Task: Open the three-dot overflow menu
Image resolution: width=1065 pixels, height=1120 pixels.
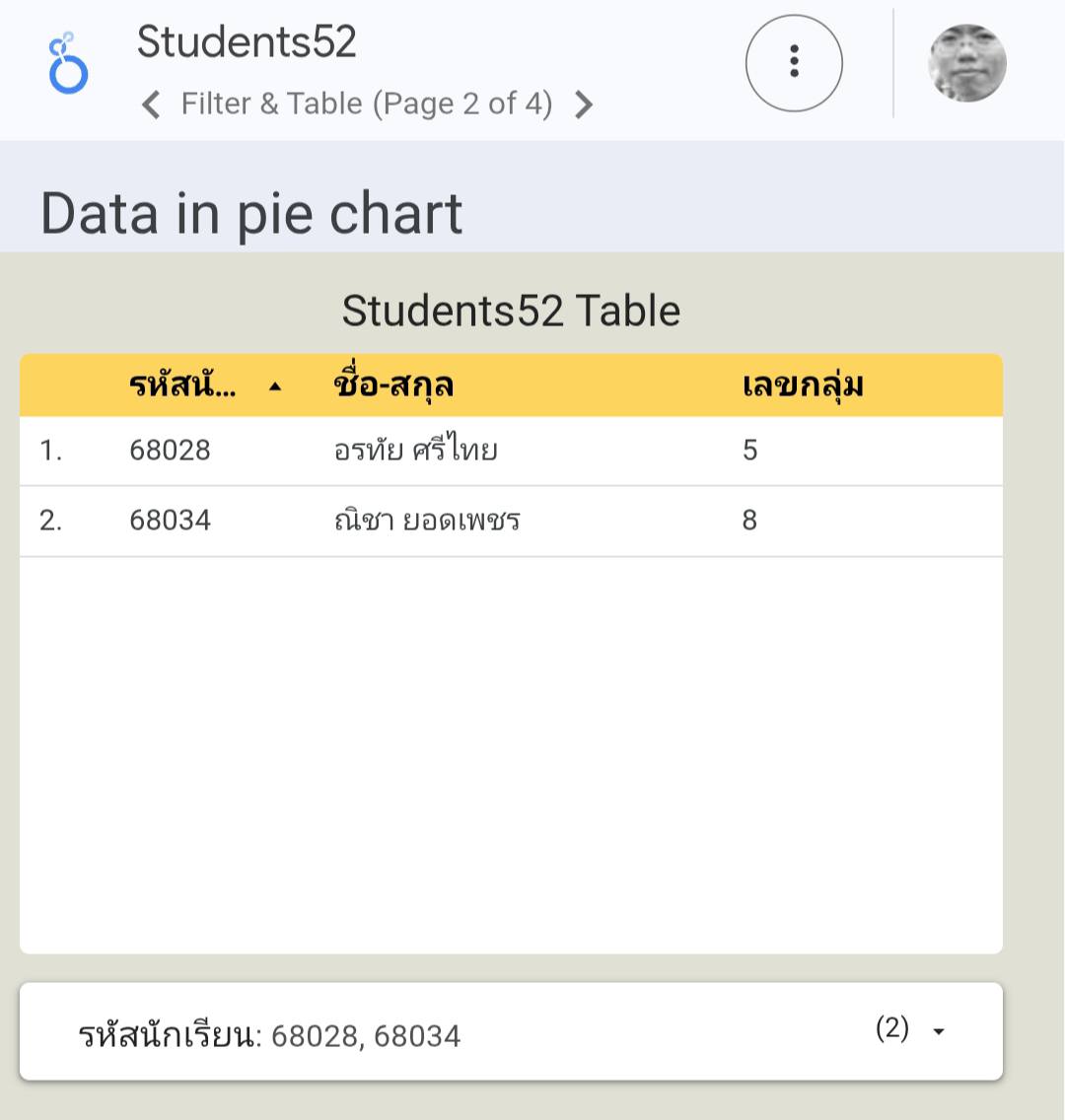Action: pos(794,63)
